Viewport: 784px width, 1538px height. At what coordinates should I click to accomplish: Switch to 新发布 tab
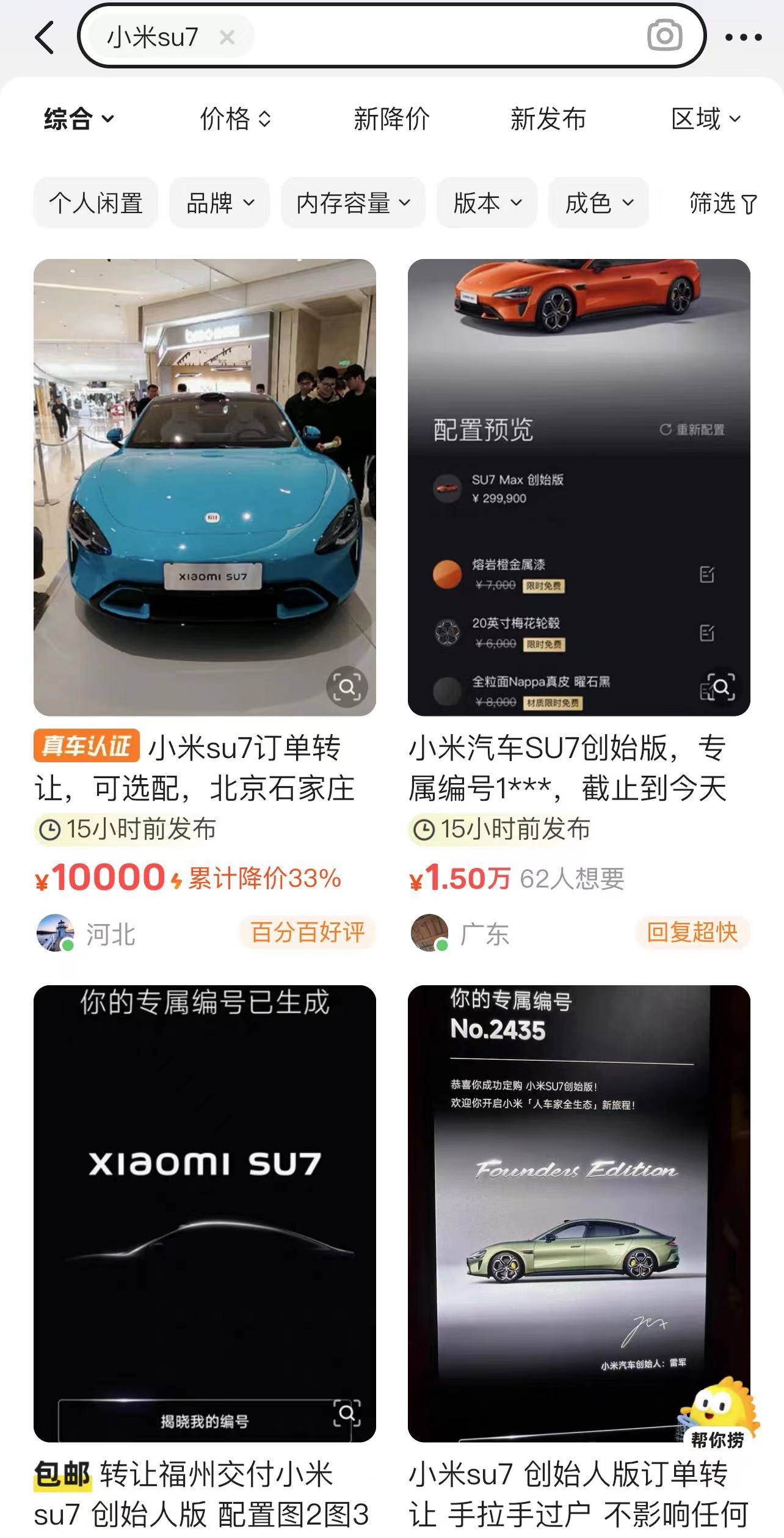click(x=548, y=118)
